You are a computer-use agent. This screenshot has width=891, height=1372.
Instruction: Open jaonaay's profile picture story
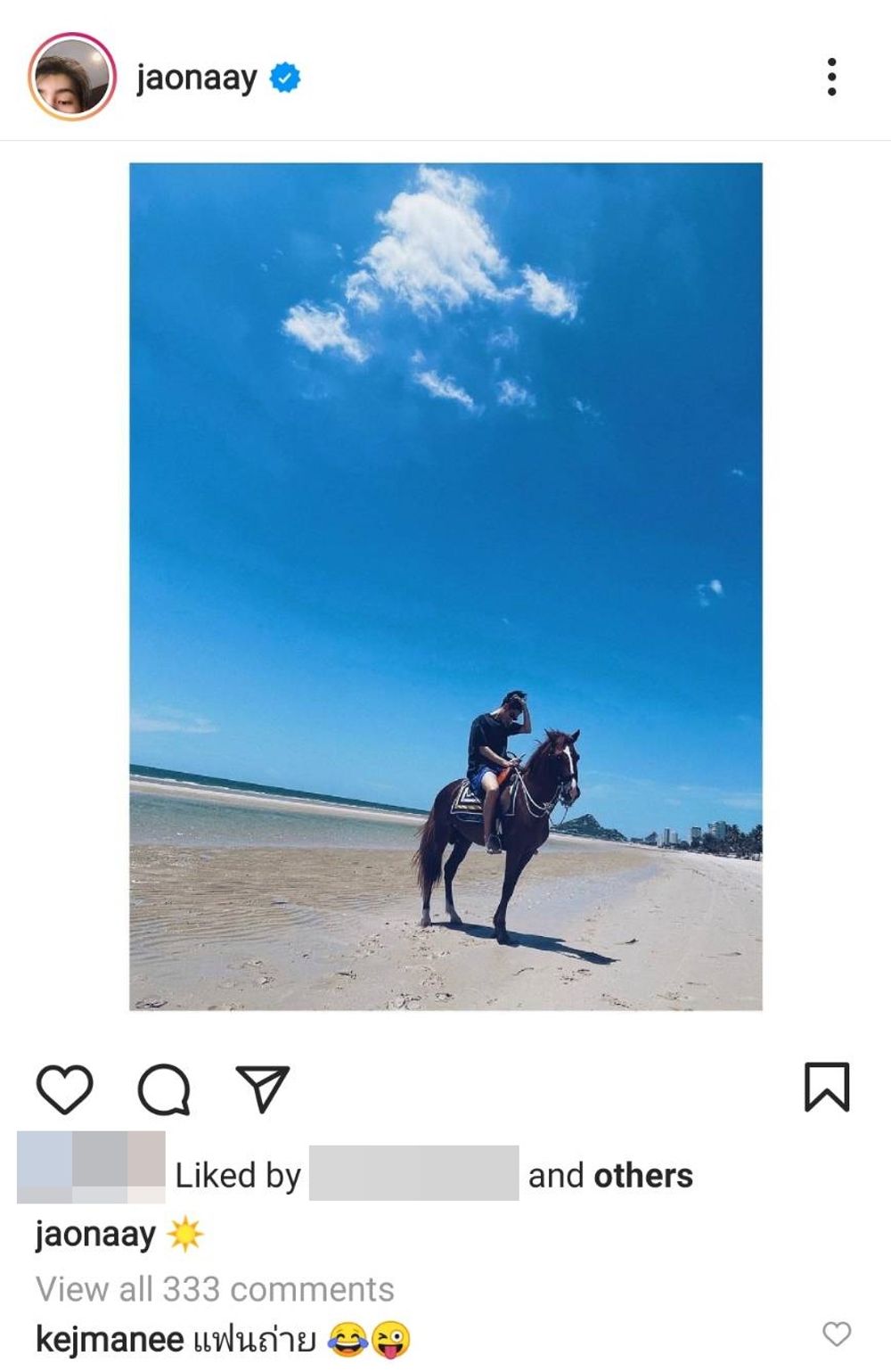pyautogui.click(x=72, y=77)
